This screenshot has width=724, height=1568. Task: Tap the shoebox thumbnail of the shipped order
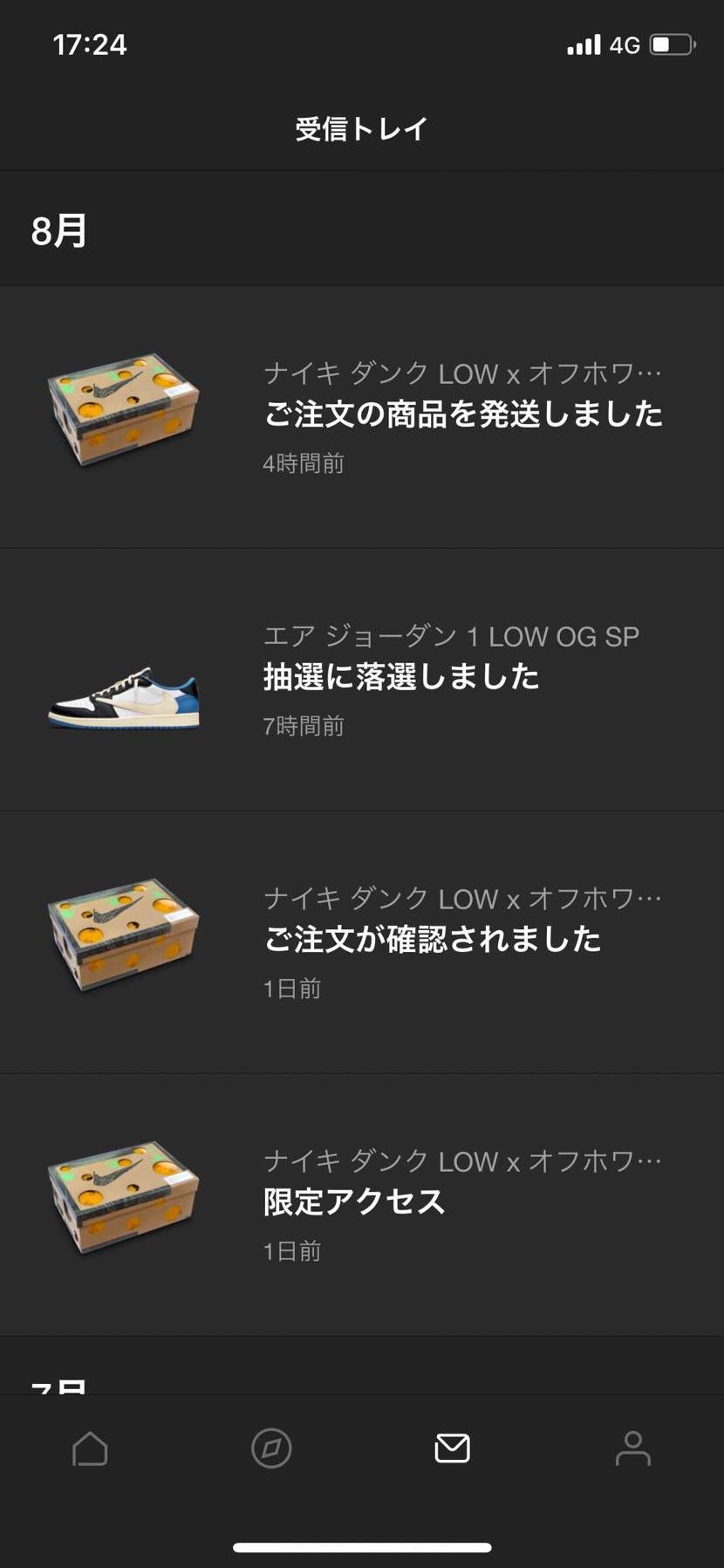click(x=122, y=410)
